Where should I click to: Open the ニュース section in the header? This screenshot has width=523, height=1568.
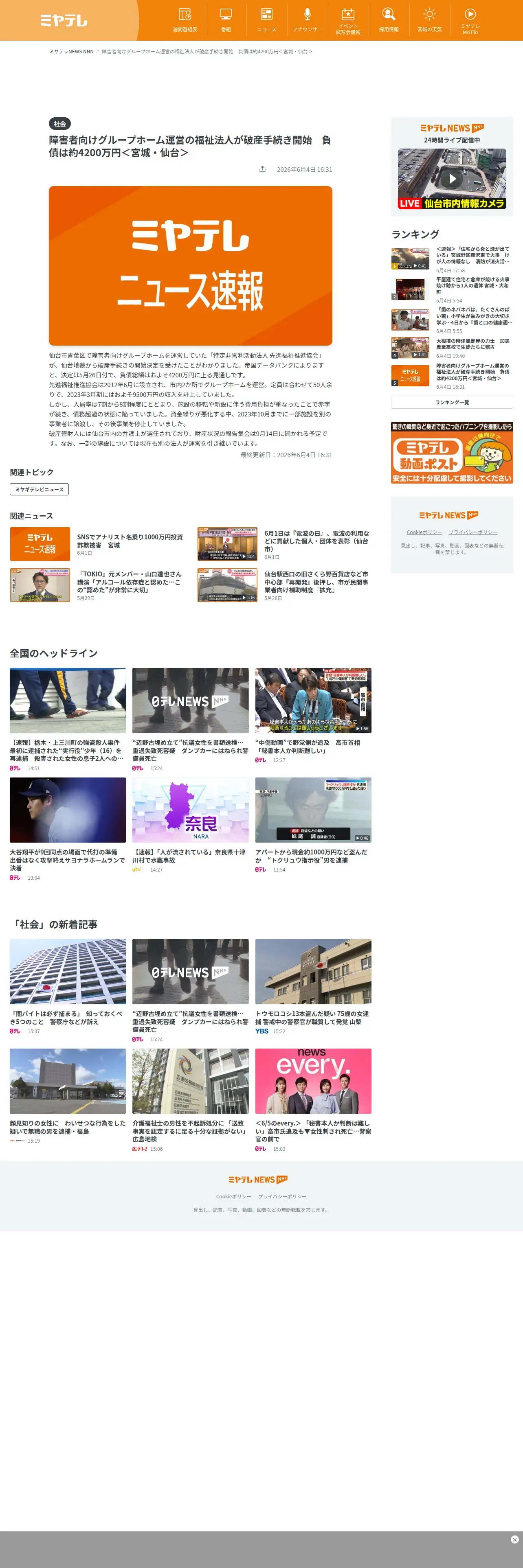coord(266,21)
